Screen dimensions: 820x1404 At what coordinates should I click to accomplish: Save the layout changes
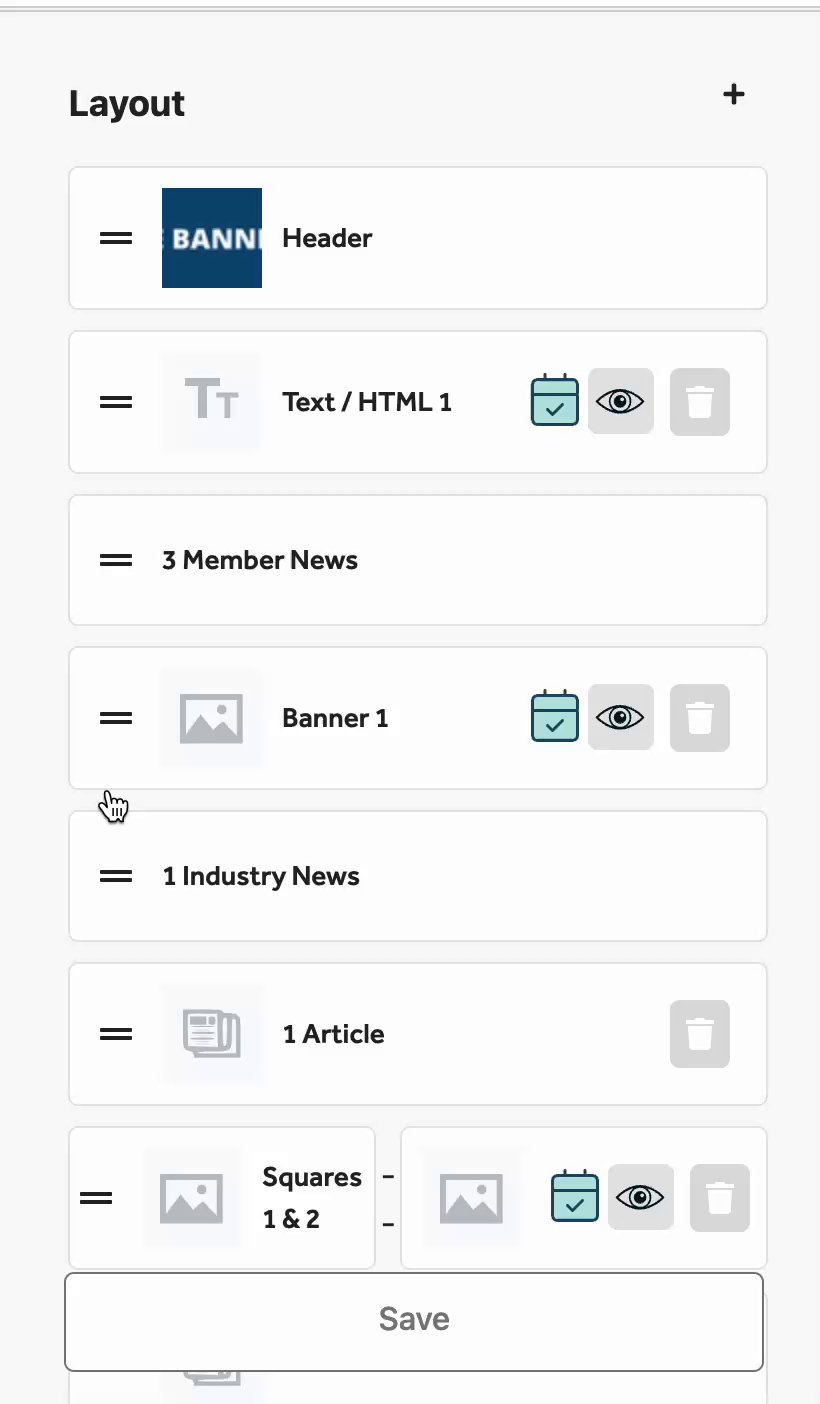(414, 1320)
